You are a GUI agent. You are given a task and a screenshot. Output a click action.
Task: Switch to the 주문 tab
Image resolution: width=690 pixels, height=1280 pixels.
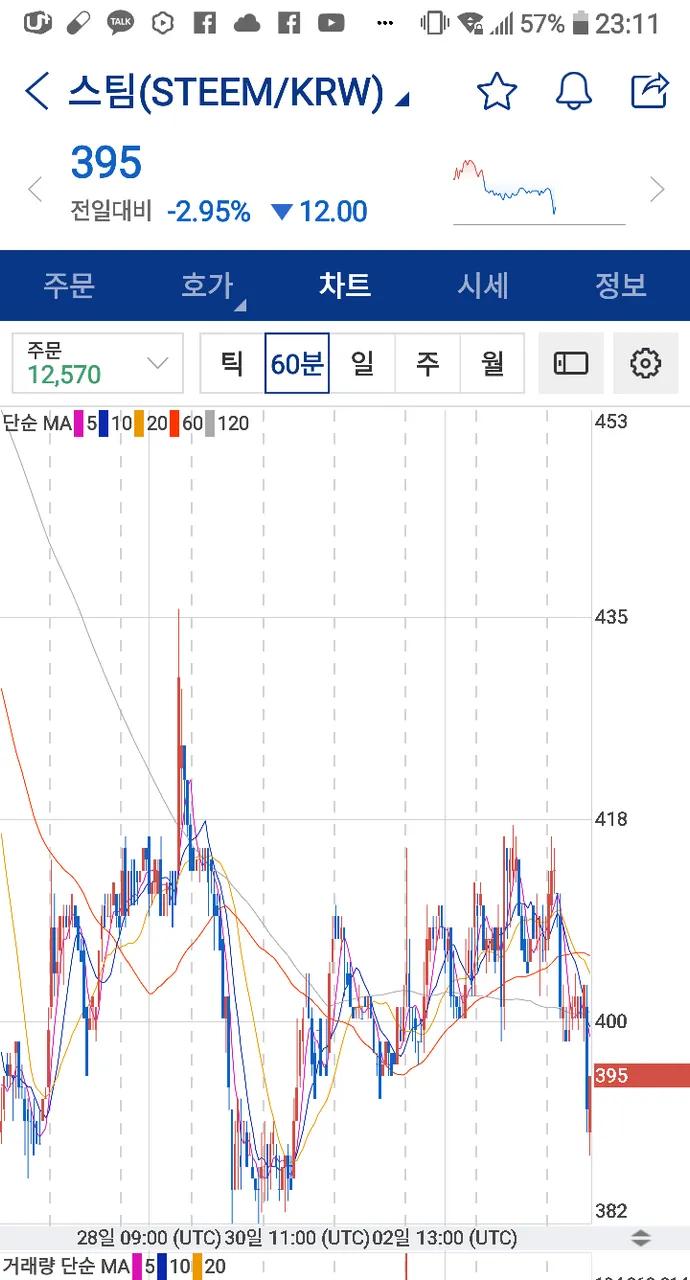tap(69, 286)
